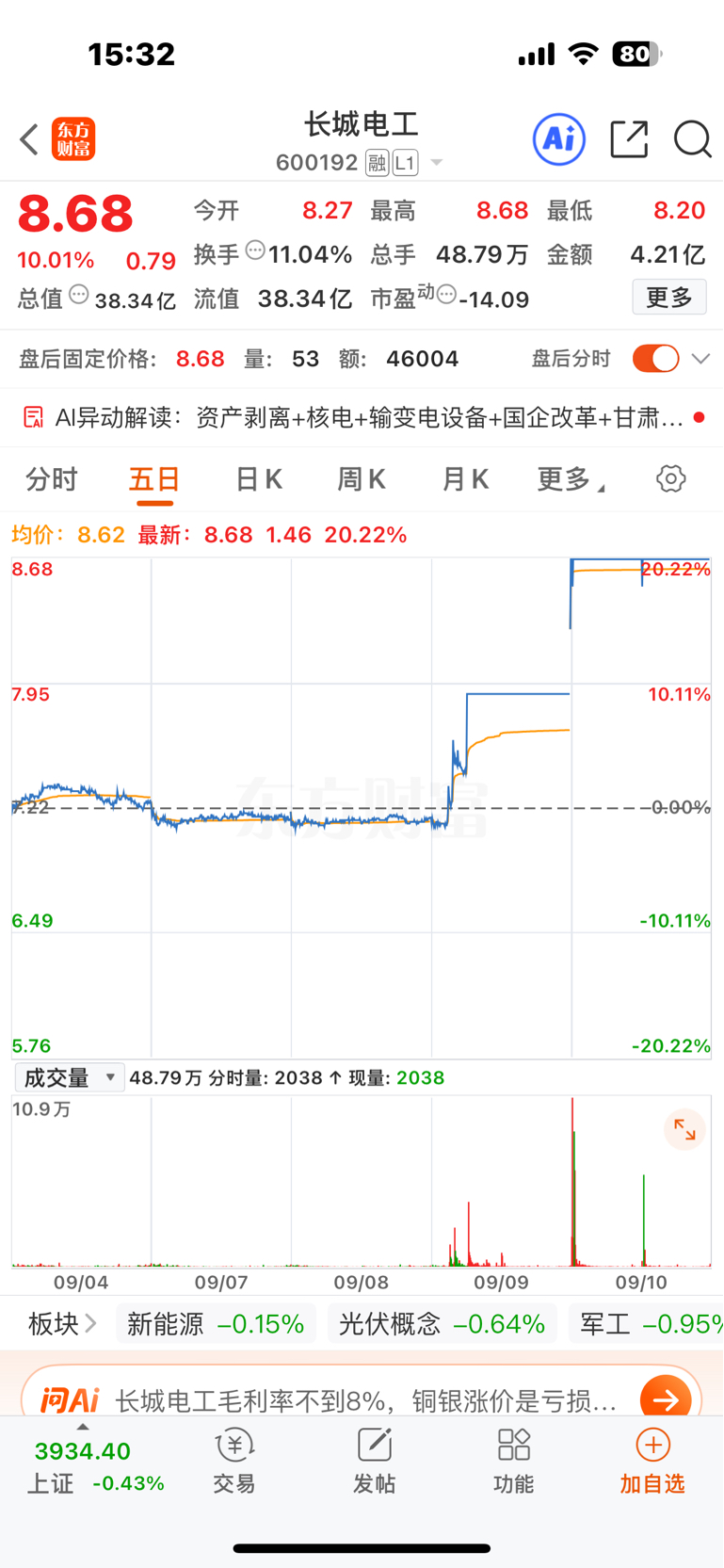This screenshot has width=724, height=1568.
Task: Open stock search magnifier
Action: pyautogui.click(x=692, y=139)
